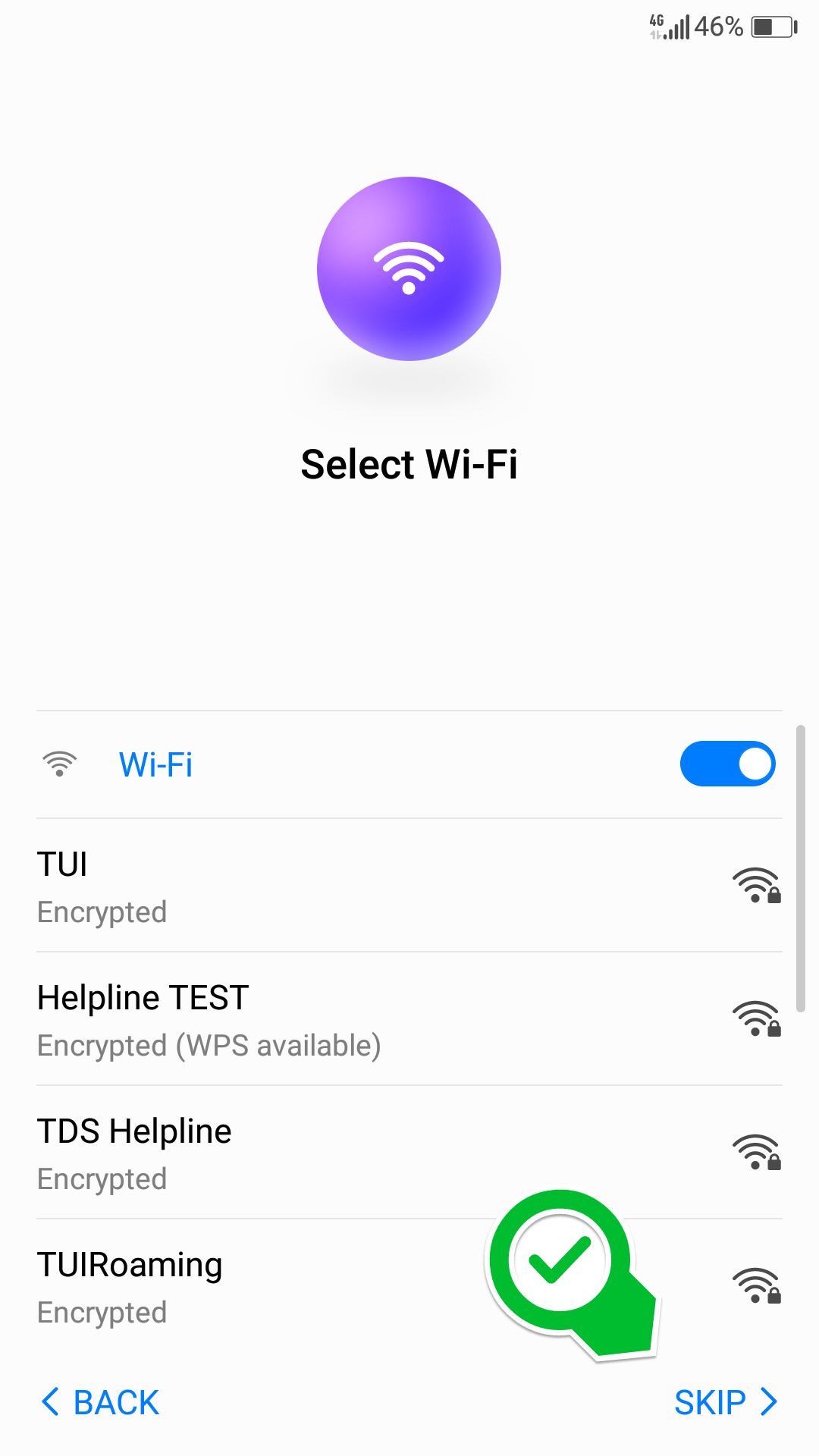This screenshot has height=1456, width=819.
Task: Select the Helpline TEST network
Action: pos(409,1018)
